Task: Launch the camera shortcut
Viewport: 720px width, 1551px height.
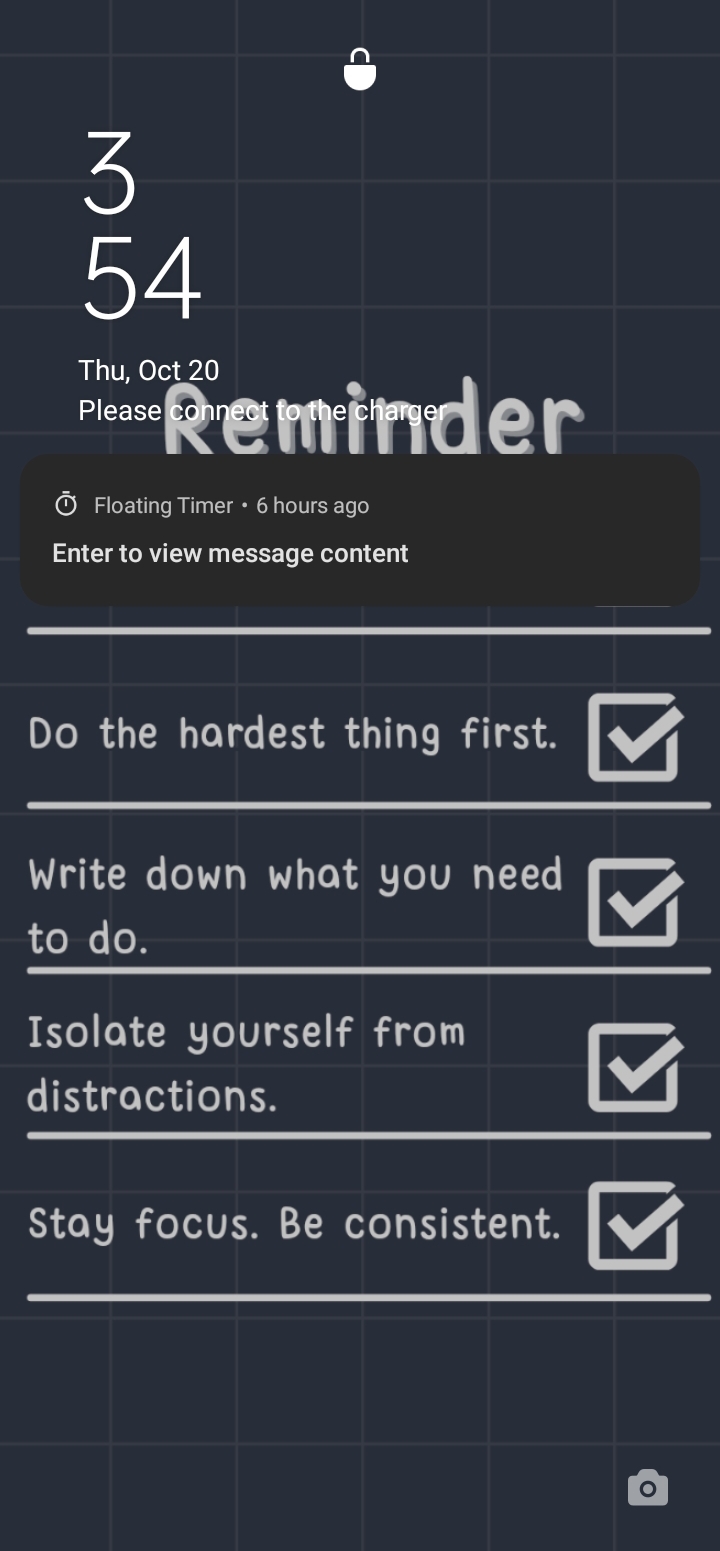Action: coord(648,1488)
